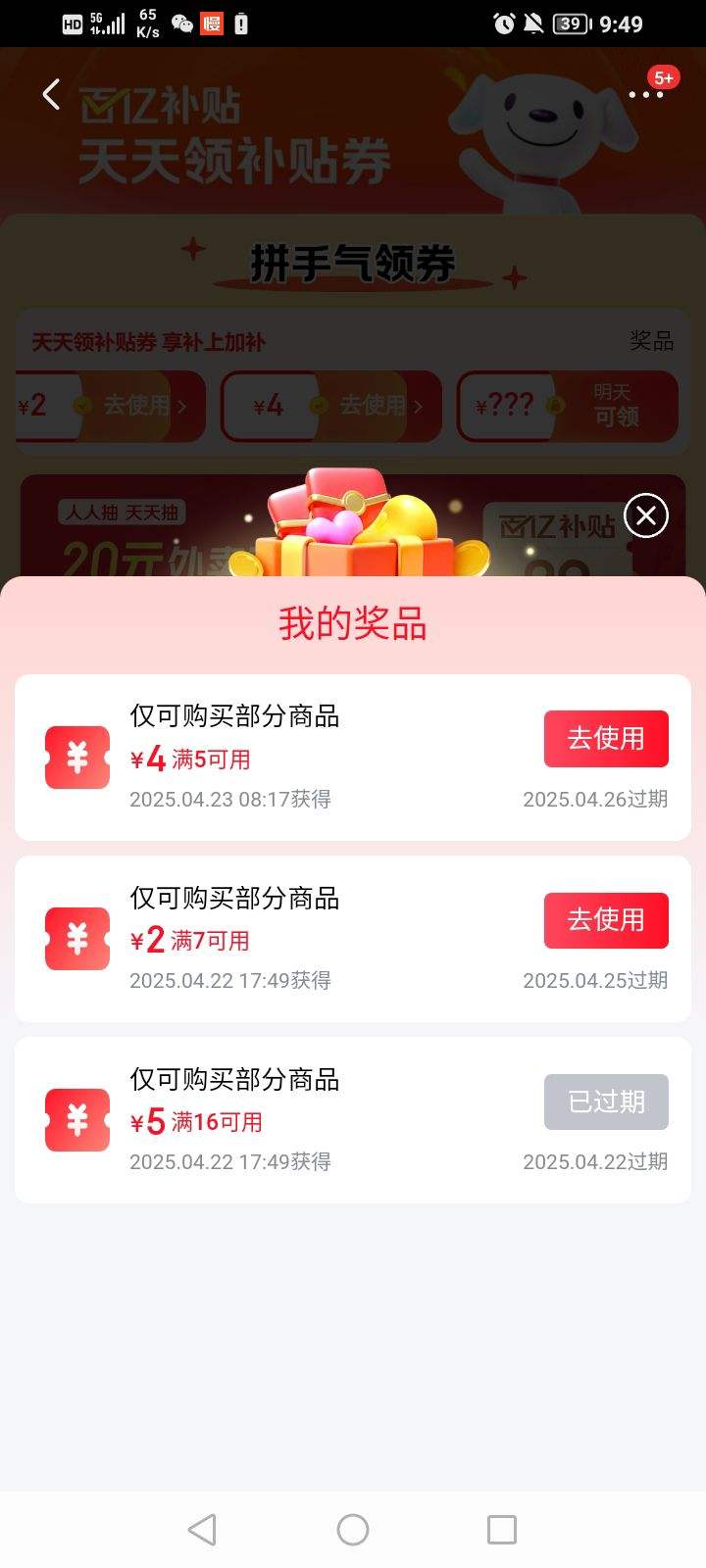Tap 去使用 on the ¥4 满5可用 coupon
This screenshot has width=706, height=1568.
click(606, 739)
